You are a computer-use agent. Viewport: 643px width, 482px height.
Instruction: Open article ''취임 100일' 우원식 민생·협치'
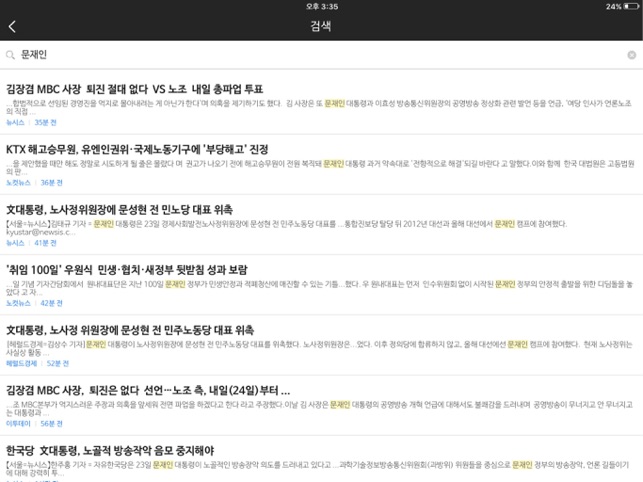[140, 269]
